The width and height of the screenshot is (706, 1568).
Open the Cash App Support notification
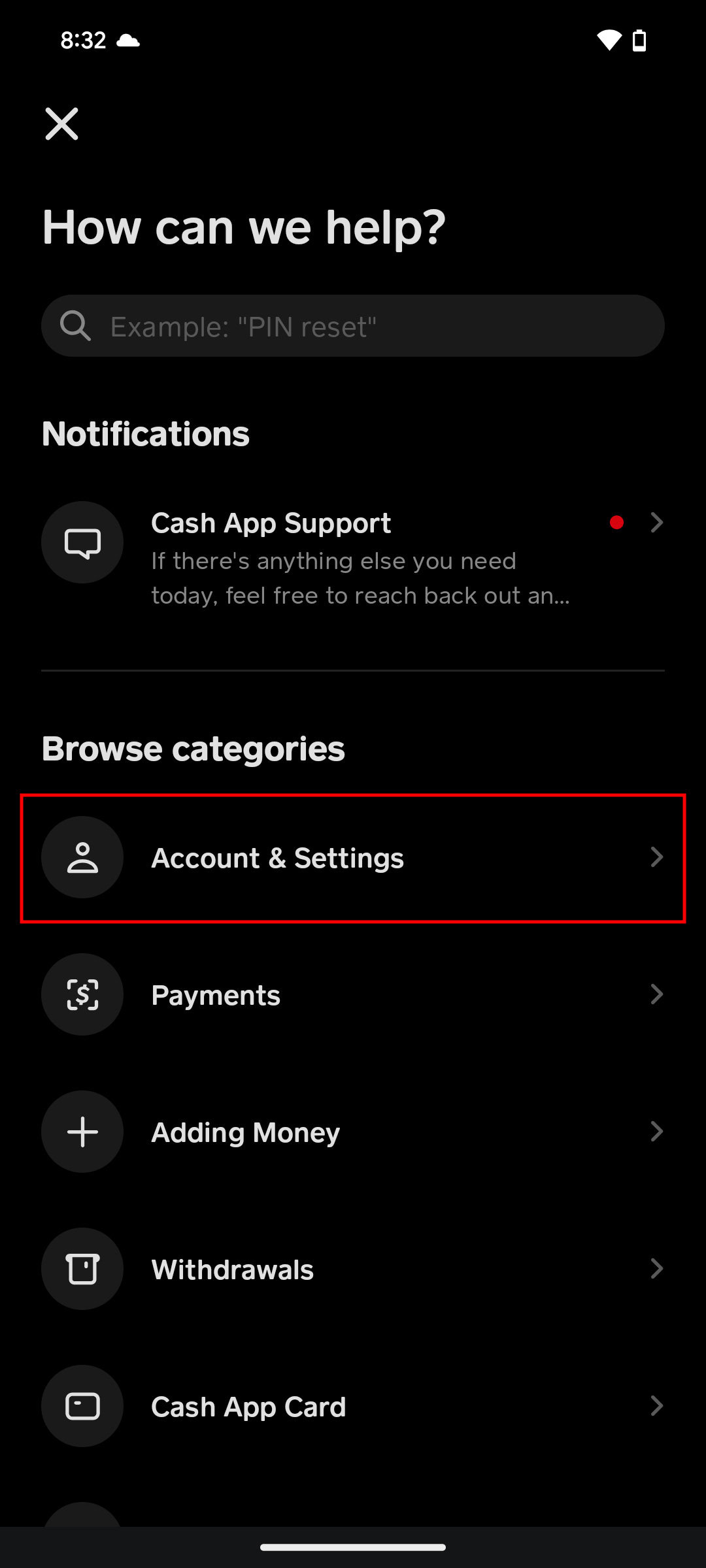(x=353, y=557)
